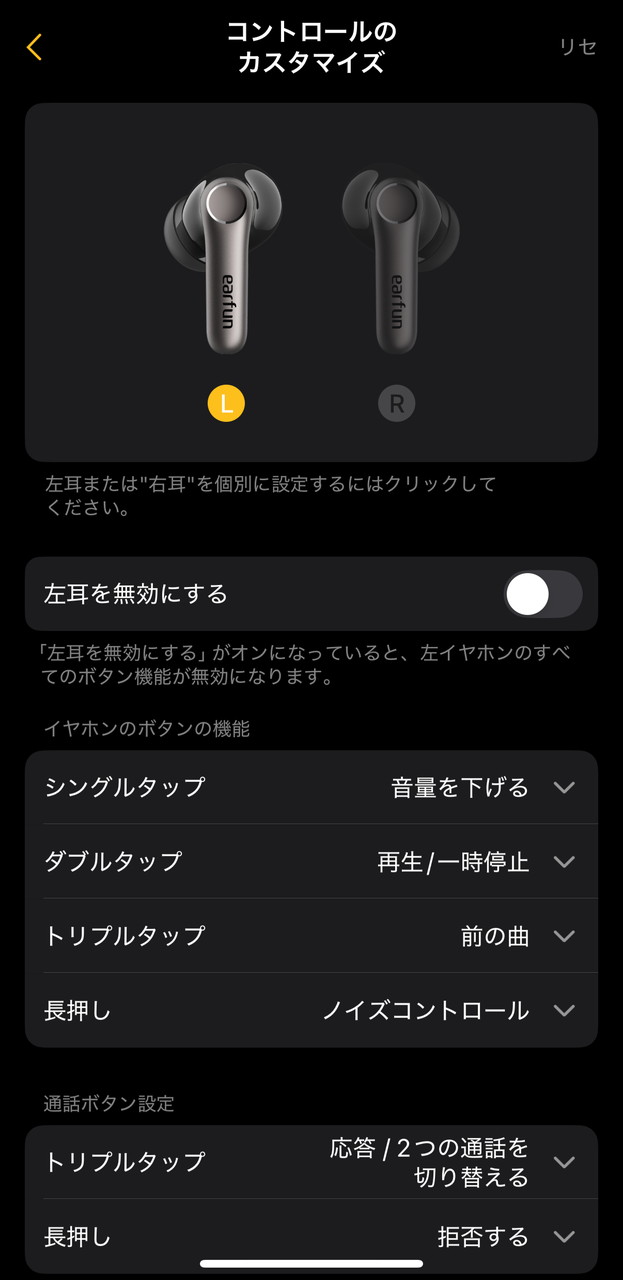Image resolution: width=623 pixels, height=1280 pixels.
Task: Open call 長押し dropdown showing 拒否する
Action: tap(564, 1237)
